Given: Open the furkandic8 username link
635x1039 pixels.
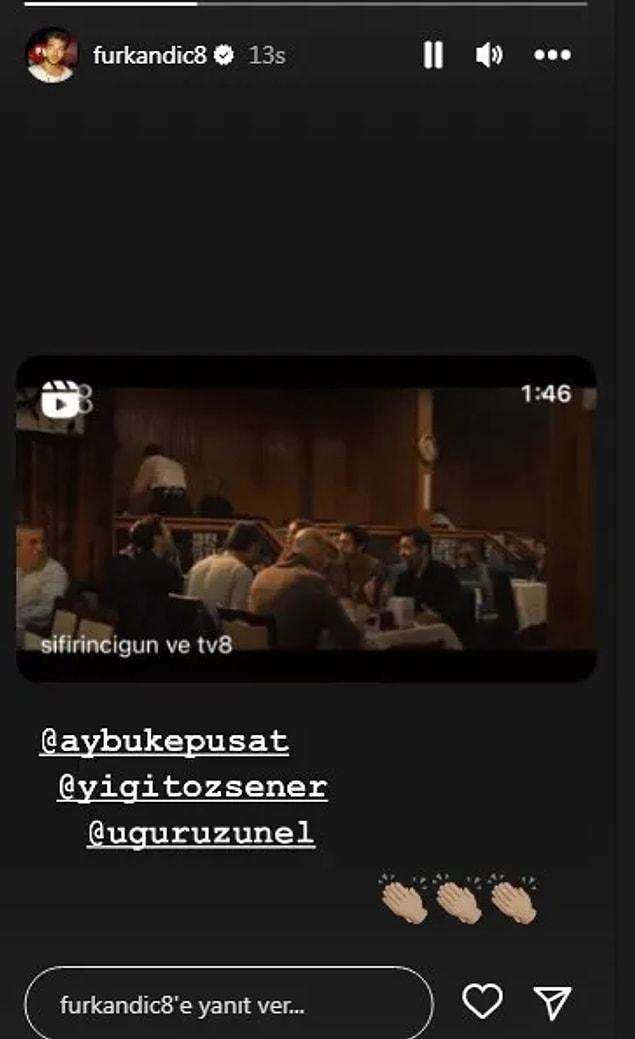Looking at the screenshot, I should pos(149,55).
